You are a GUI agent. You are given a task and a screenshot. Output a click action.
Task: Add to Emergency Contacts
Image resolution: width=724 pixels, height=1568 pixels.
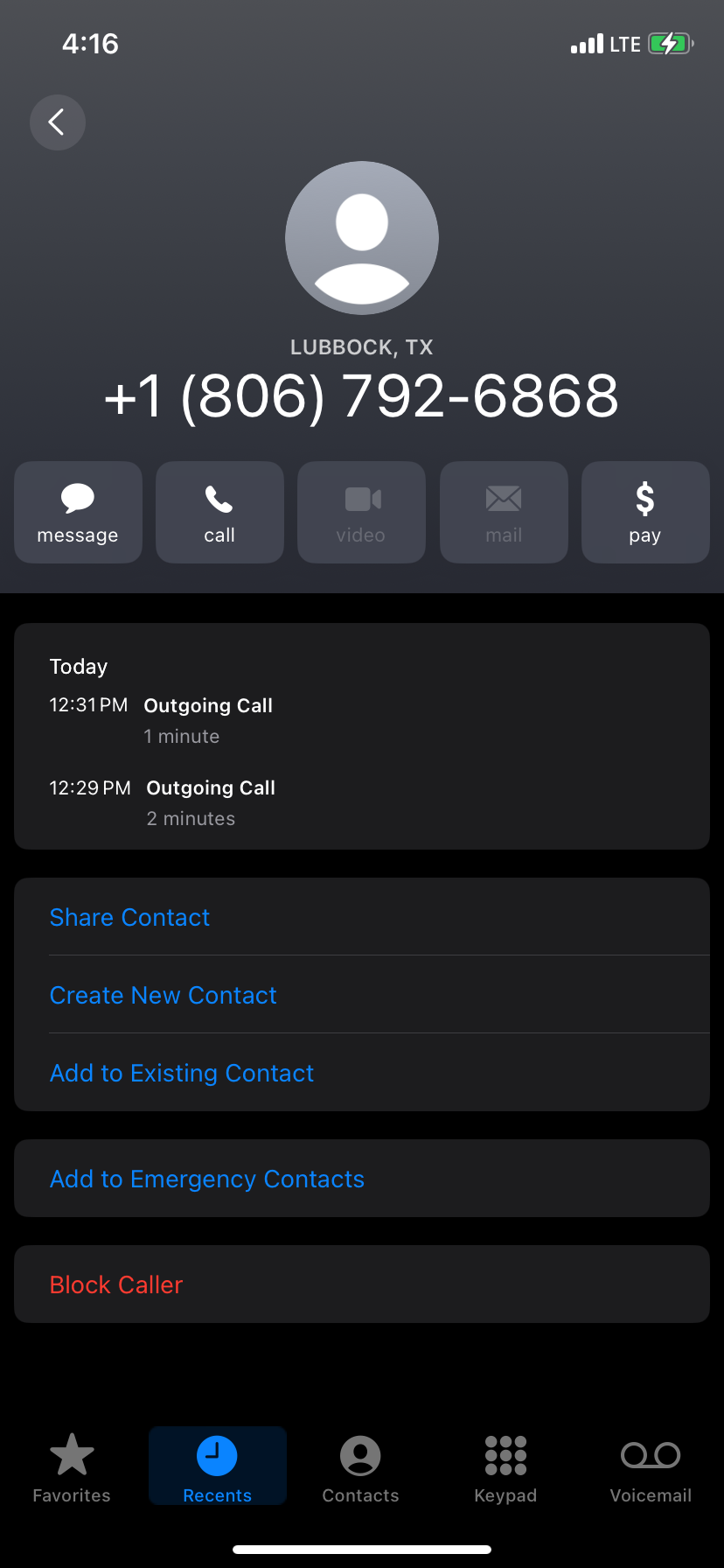(x=207, y=1179)
